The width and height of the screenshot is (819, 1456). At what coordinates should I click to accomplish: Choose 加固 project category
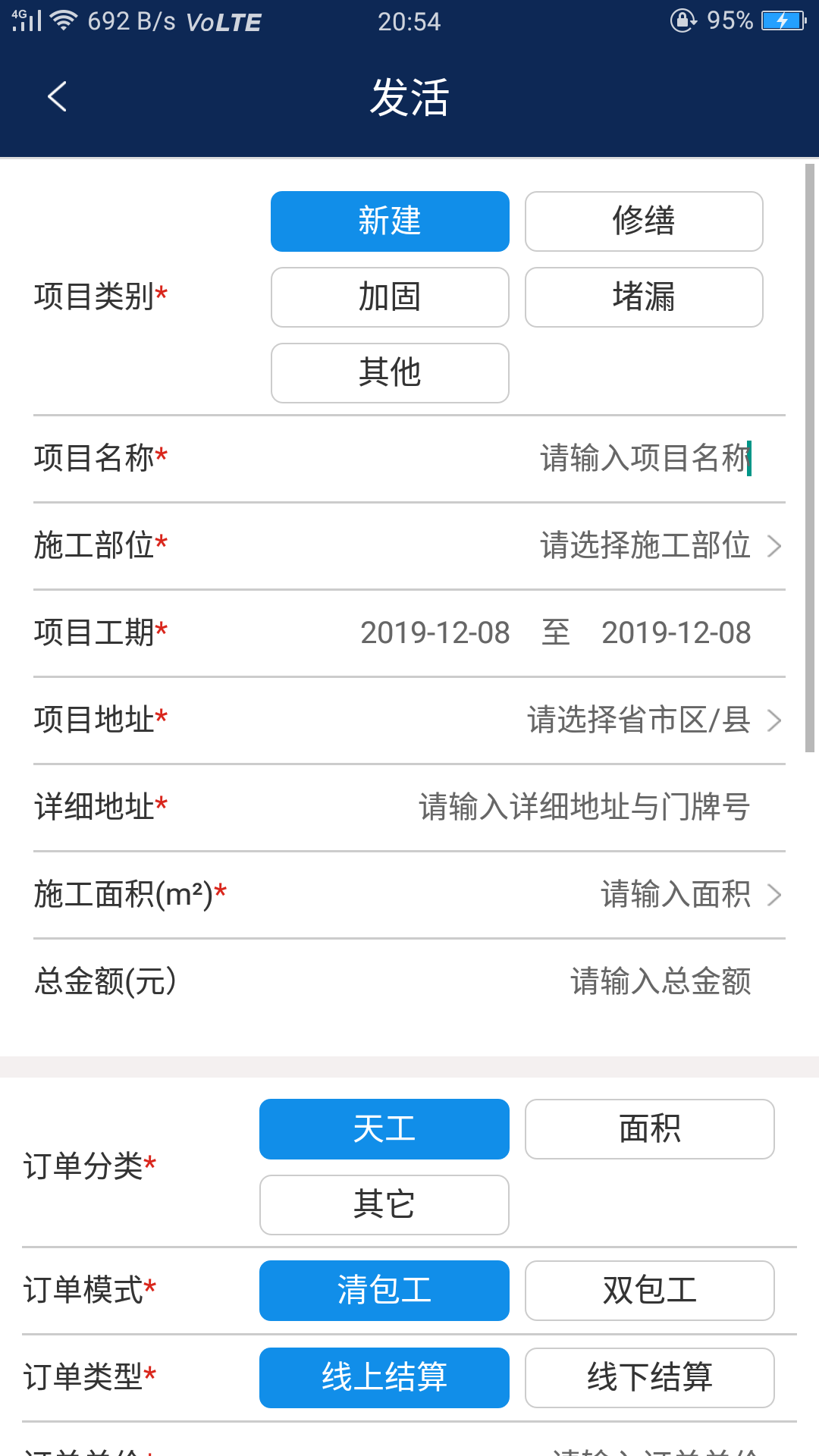click(390, 297)
